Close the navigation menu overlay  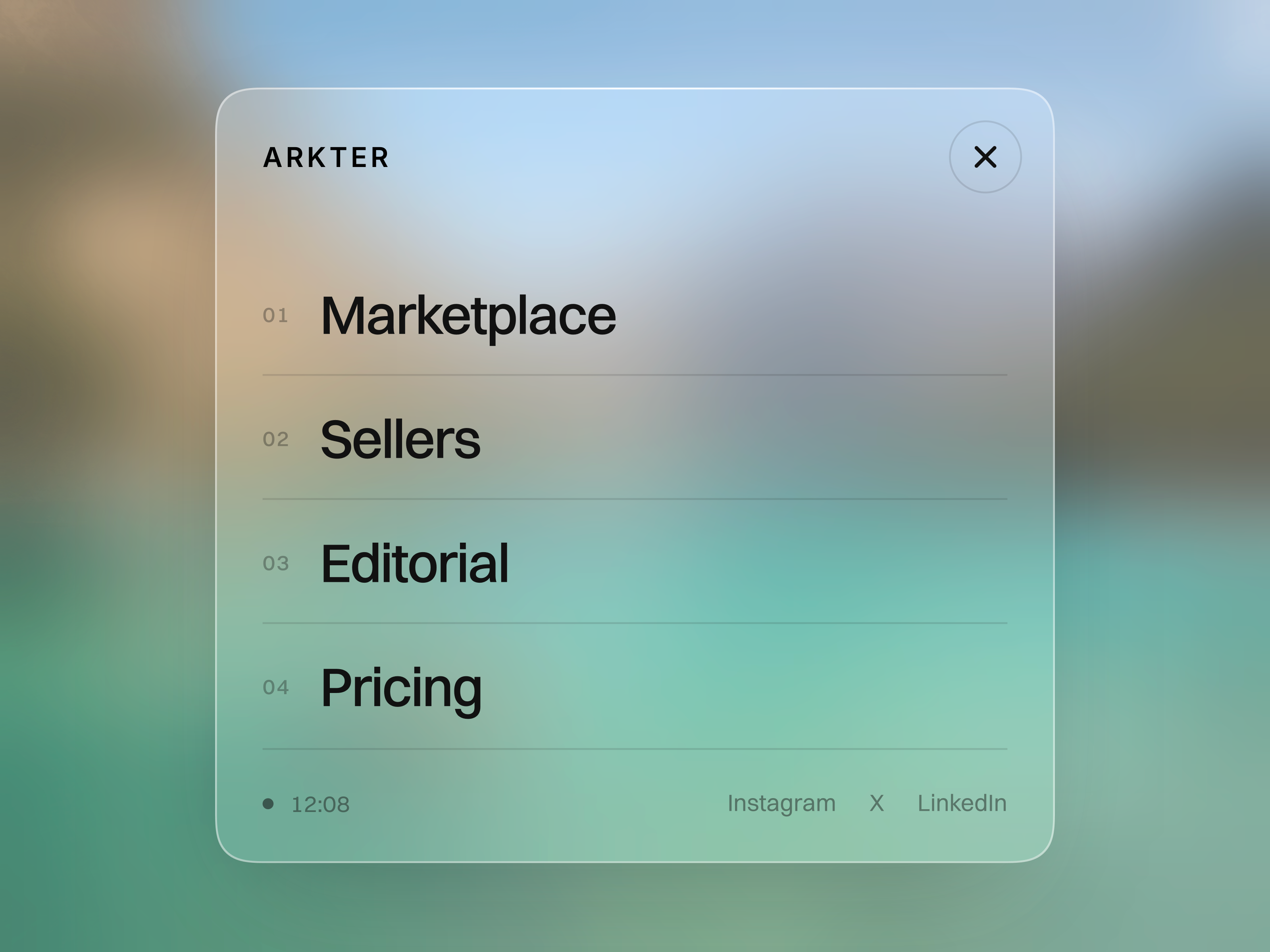tap(985, 157)
